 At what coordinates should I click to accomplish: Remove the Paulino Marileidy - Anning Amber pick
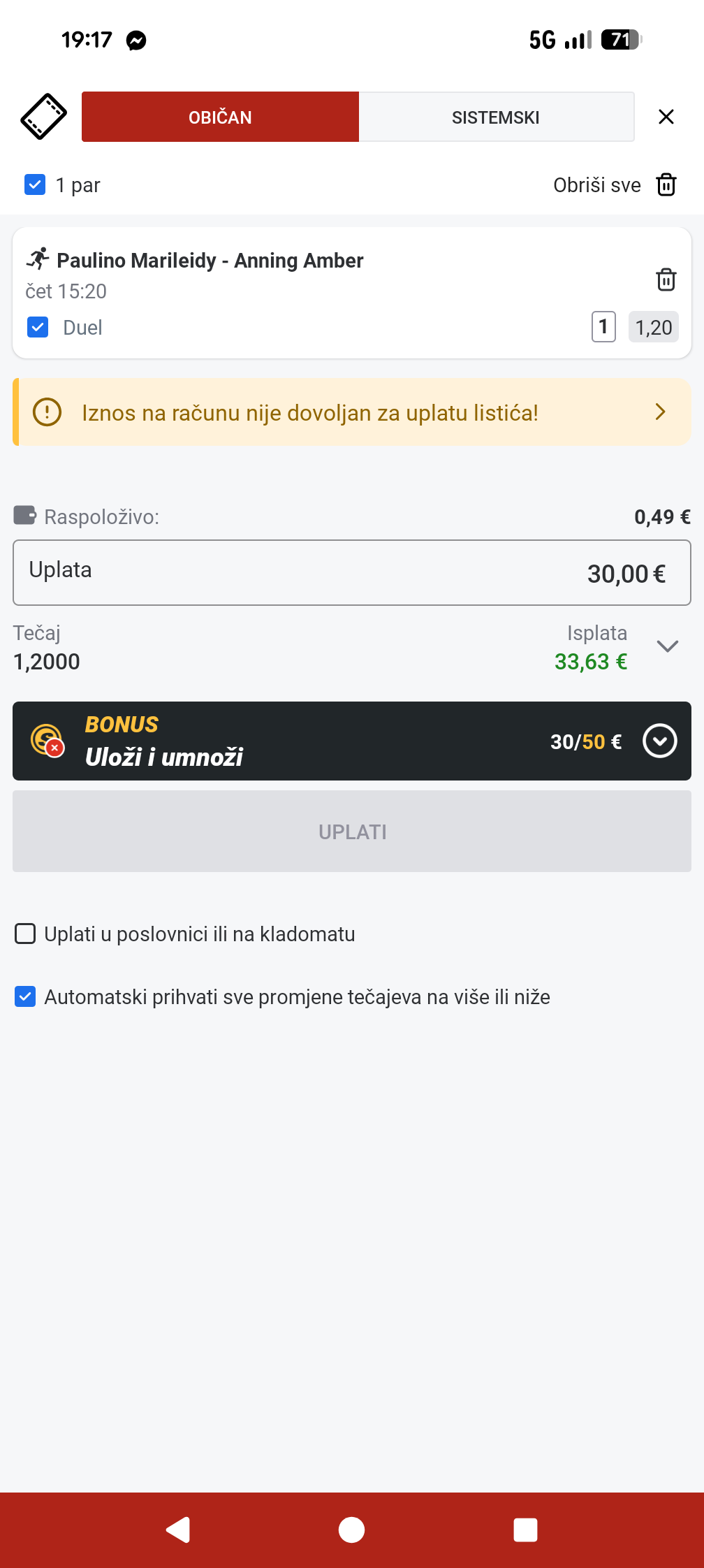point(666,280)
